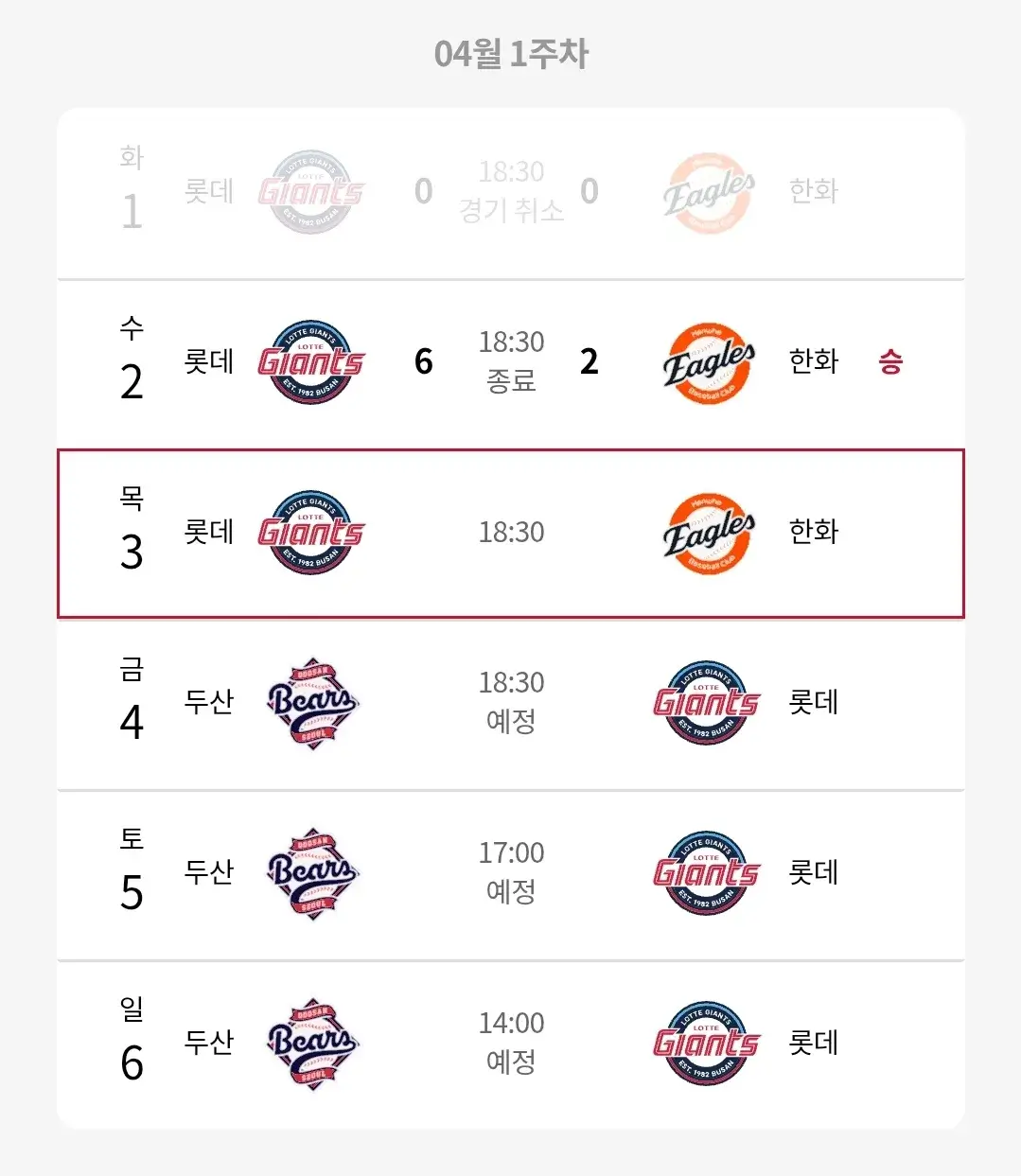Click the 예정 label for Friday's game
This screenshot has height=1176, width=1021.
click(511, 722)
